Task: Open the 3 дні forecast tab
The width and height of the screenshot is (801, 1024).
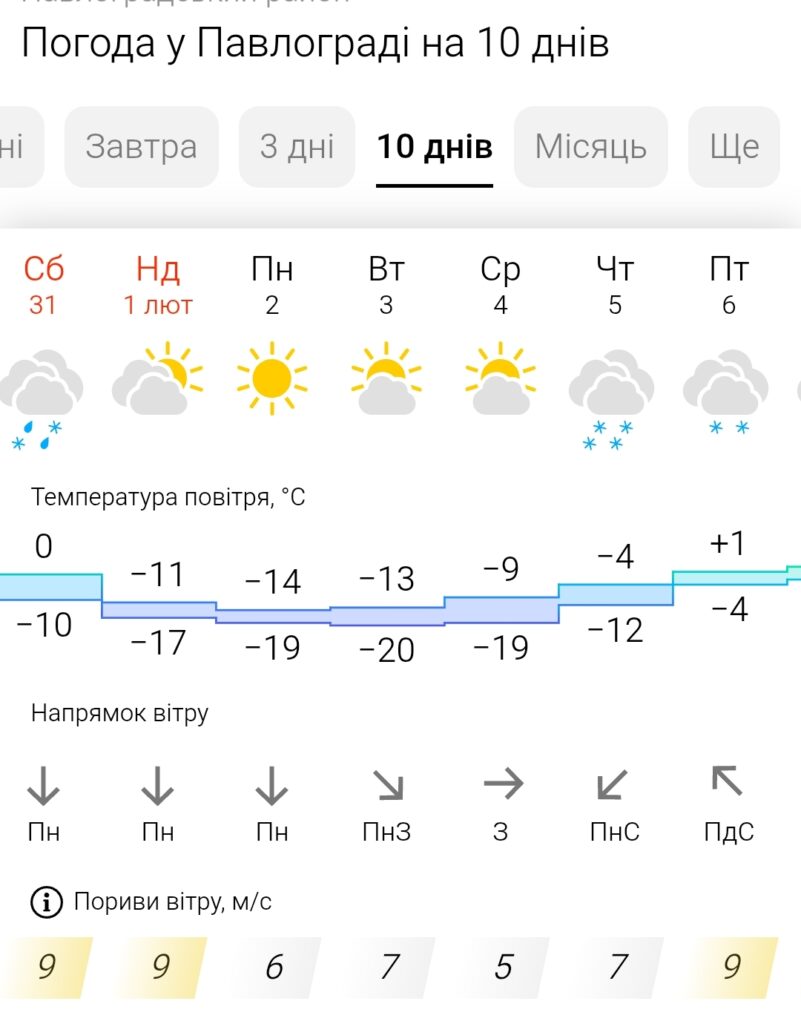Action: click(x=297, y=147)
